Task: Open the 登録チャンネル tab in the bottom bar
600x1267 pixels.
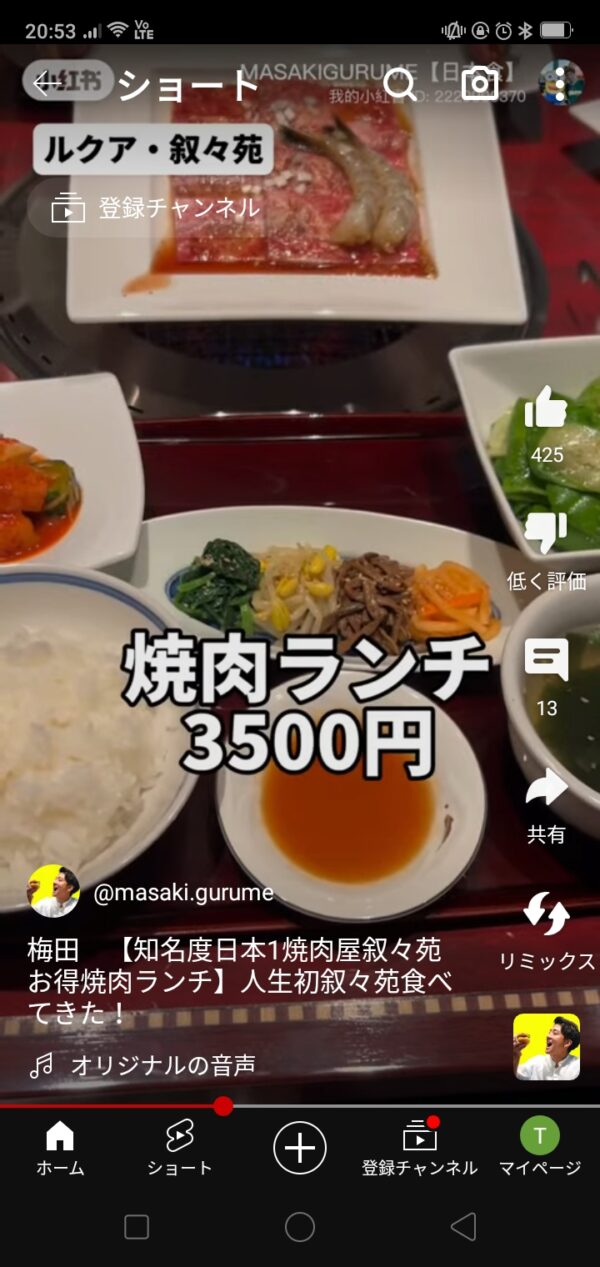Action: click(420, 1147)
